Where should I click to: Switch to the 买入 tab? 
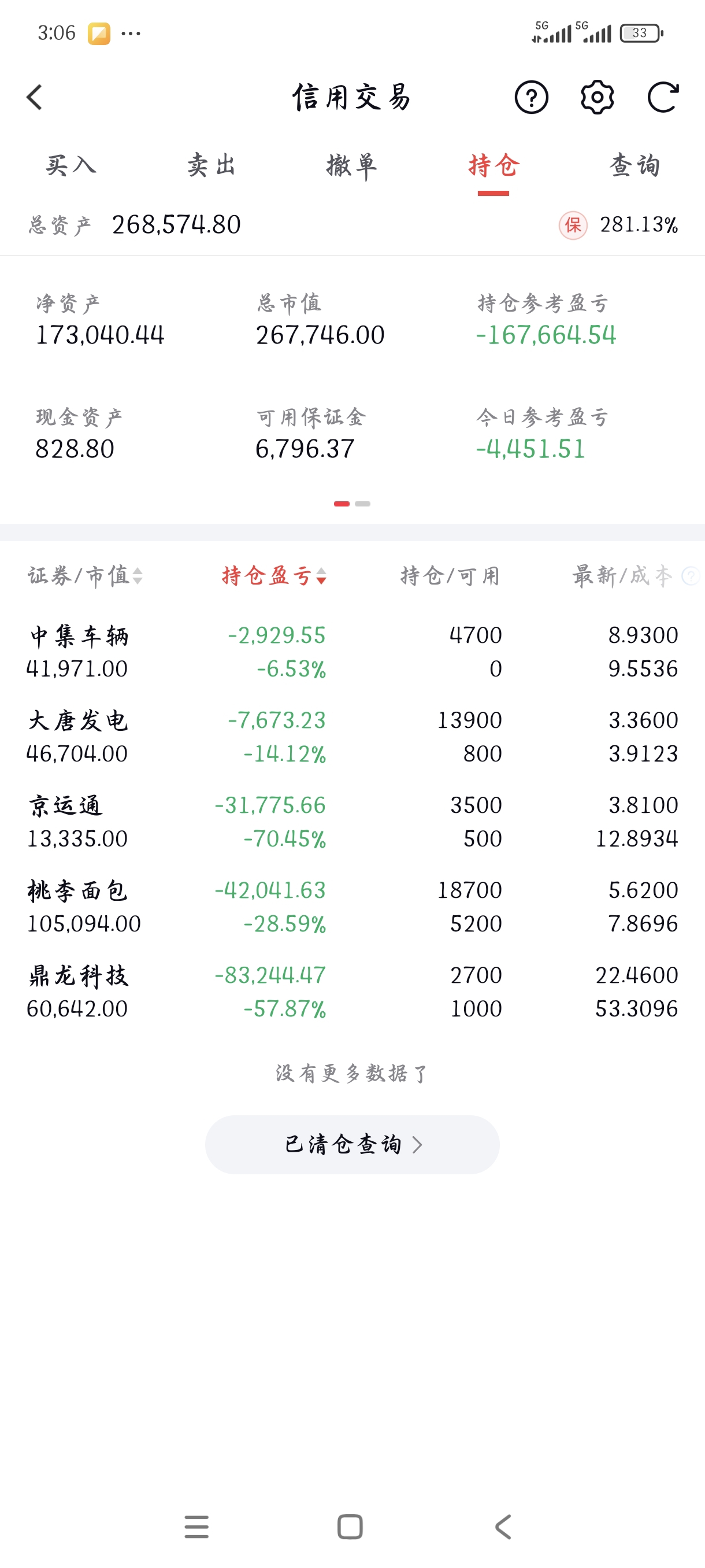[x=71, y=165]
